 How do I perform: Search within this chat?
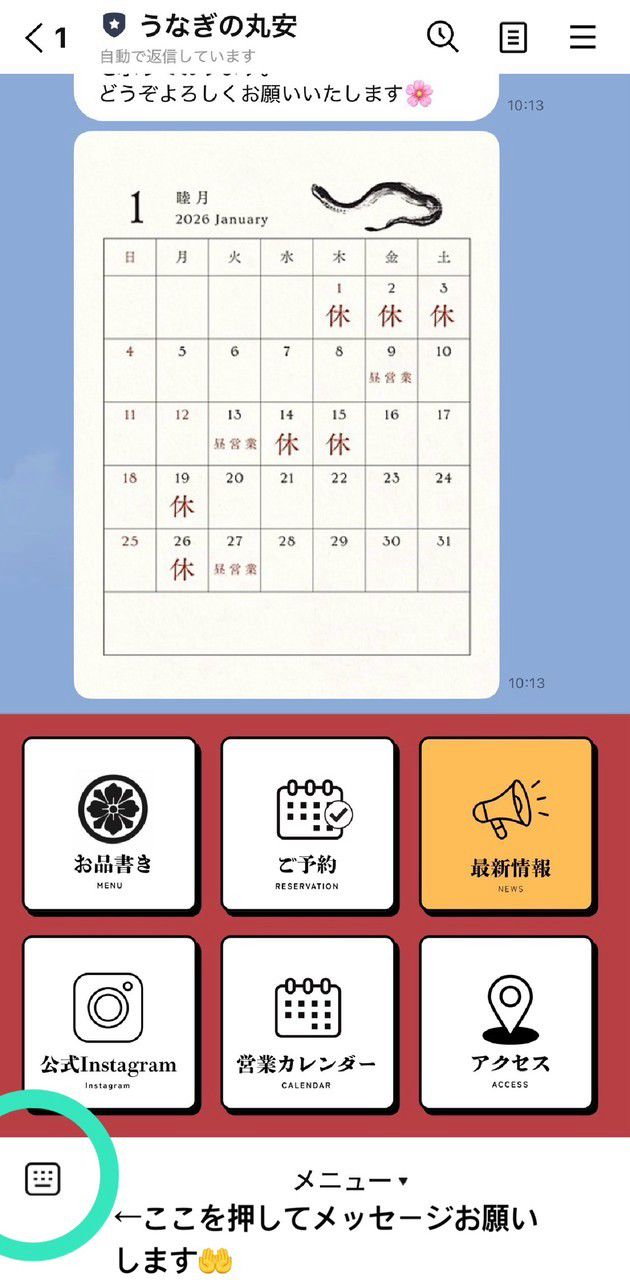click(x=443, y=38)
